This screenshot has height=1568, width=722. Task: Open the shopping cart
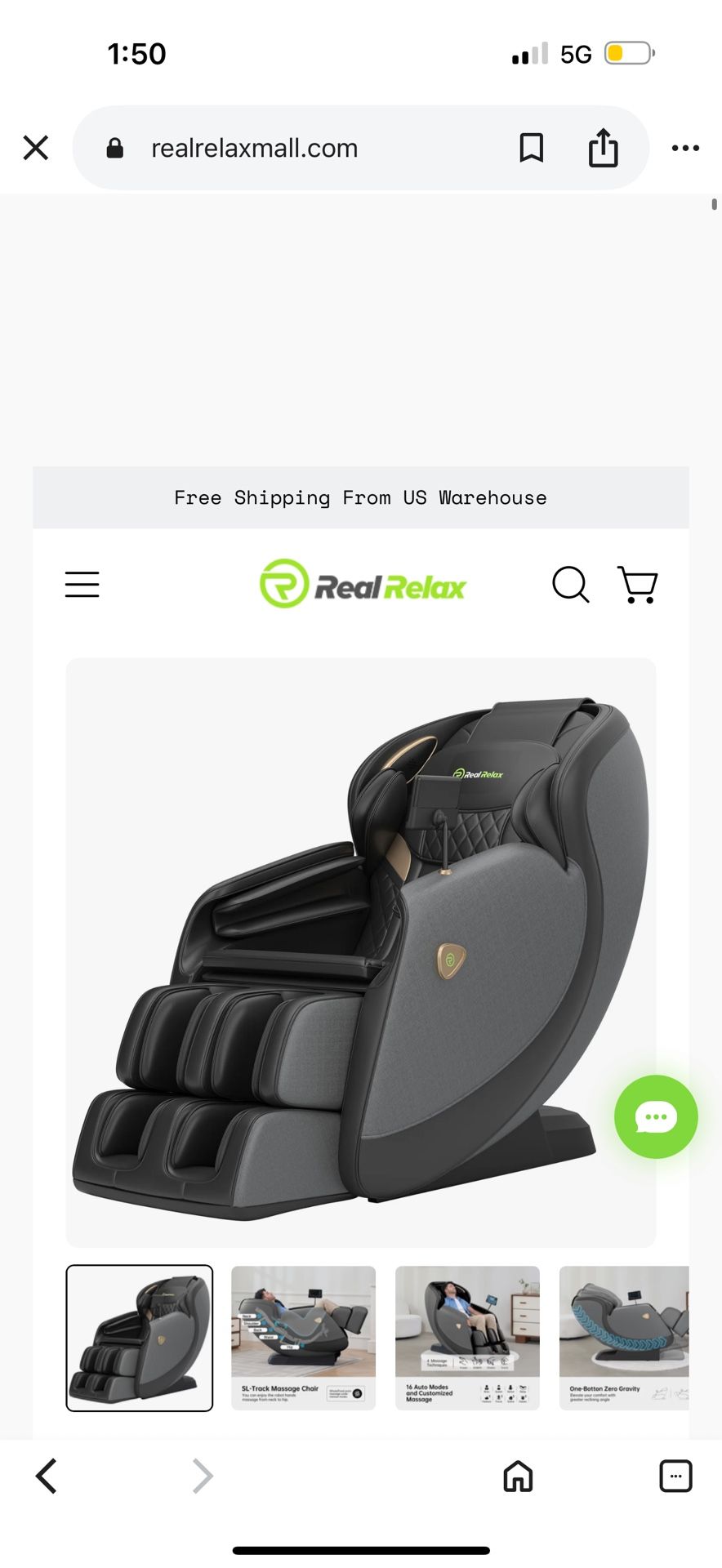click(x=638, y=584)
